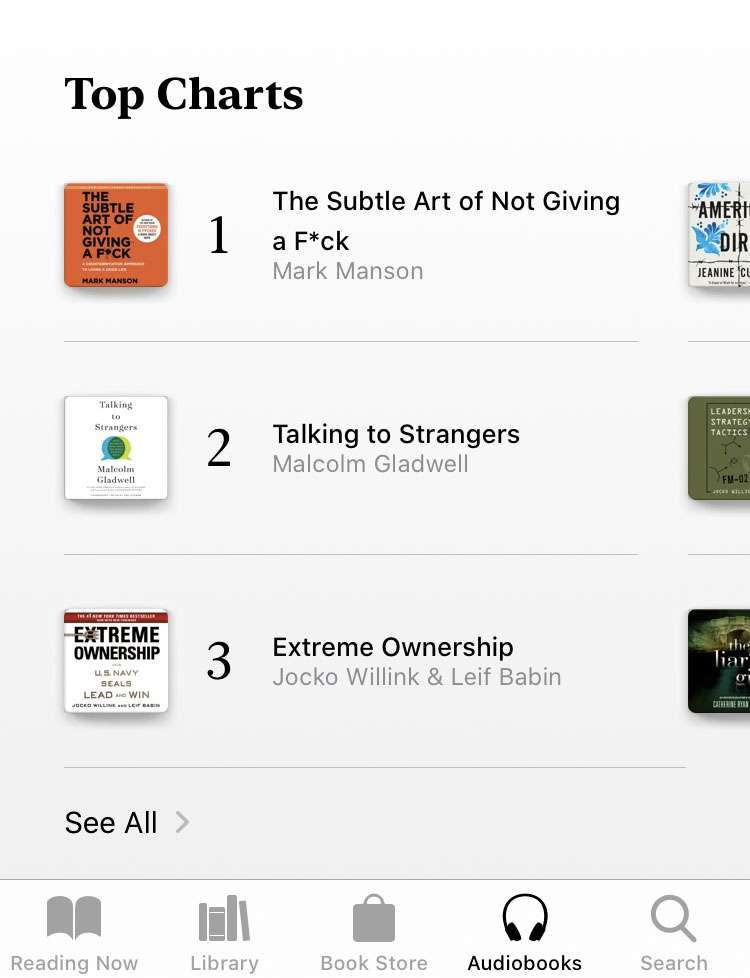Viewport: 750px width, 978px height.
Task: Select Malcolm Gladwell author label
Action: (x=370, y=464)
